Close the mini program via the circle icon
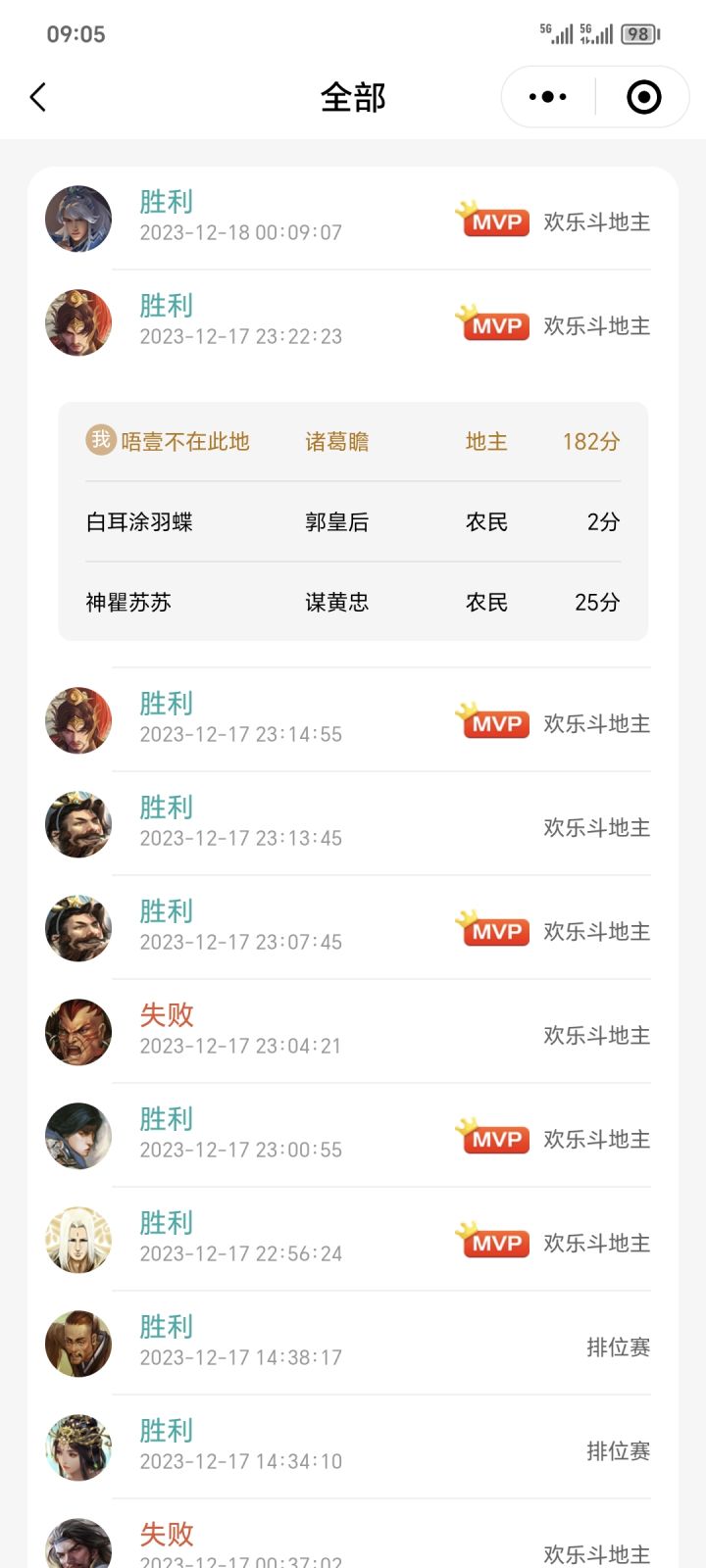This screenshot has height=1568, width=706. click(643, 97)
